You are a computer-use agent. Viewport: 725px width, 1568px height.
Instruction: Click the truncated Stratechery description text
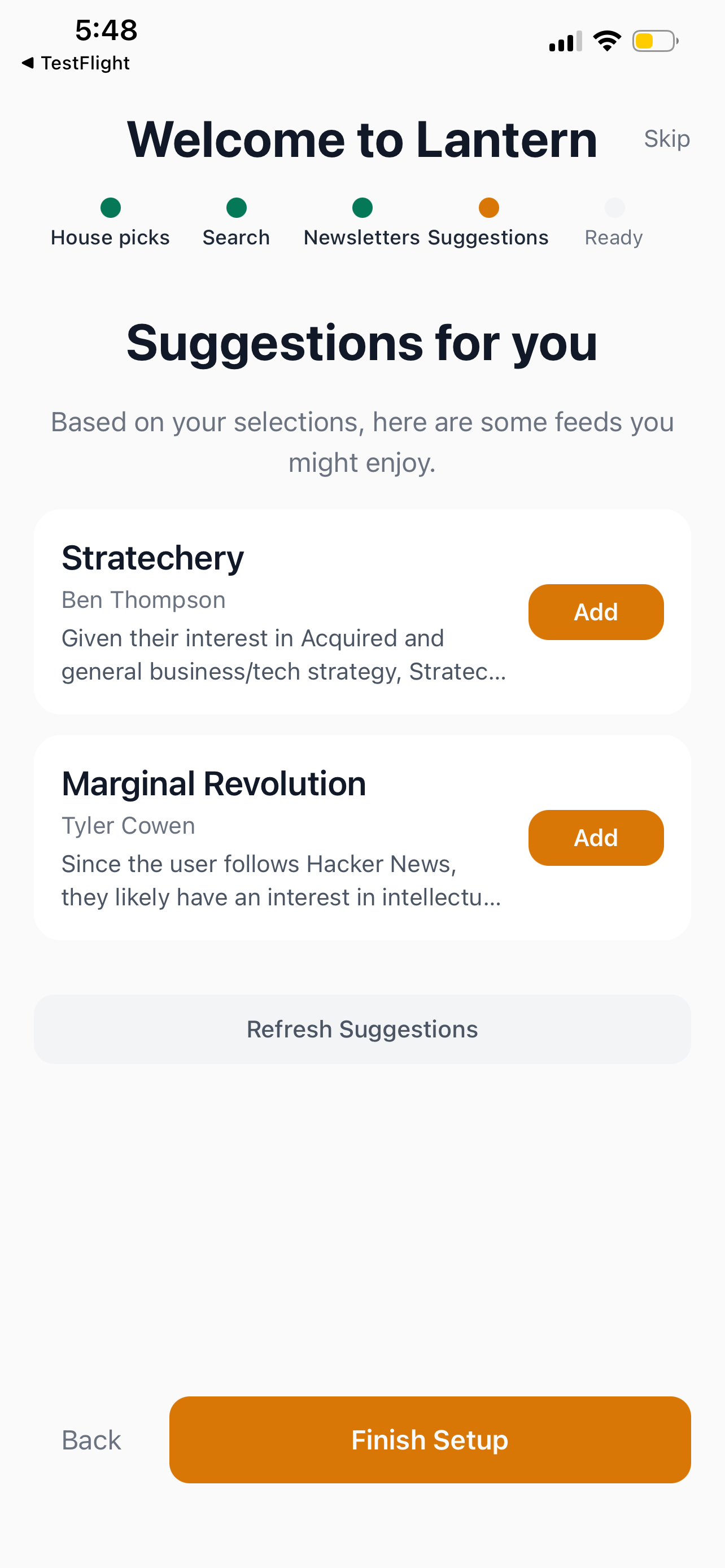(x=283, y=654)
